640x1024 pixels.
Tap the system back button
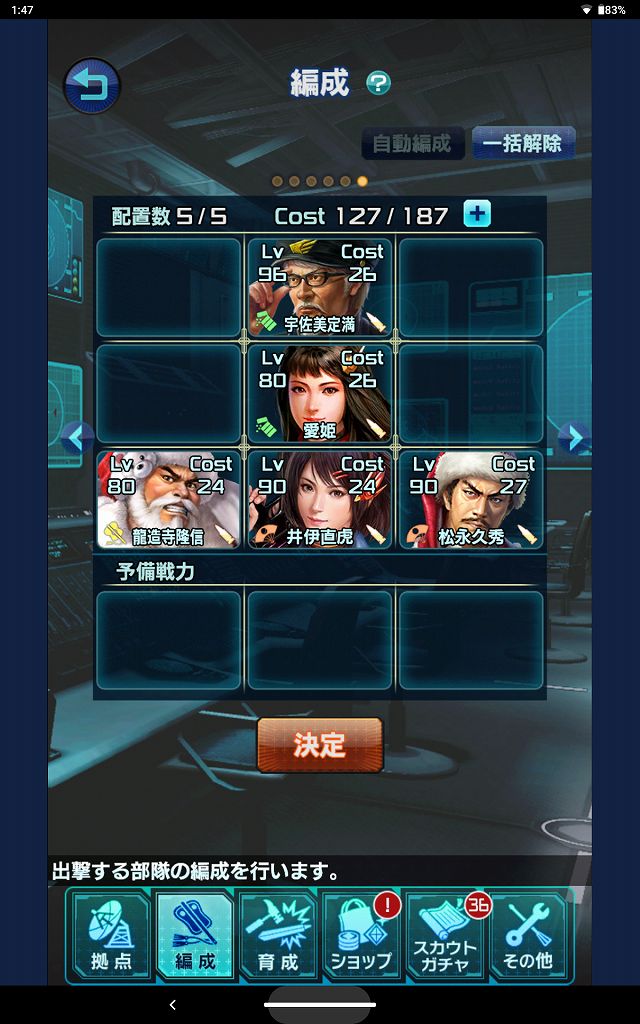tap(173, 1004)
